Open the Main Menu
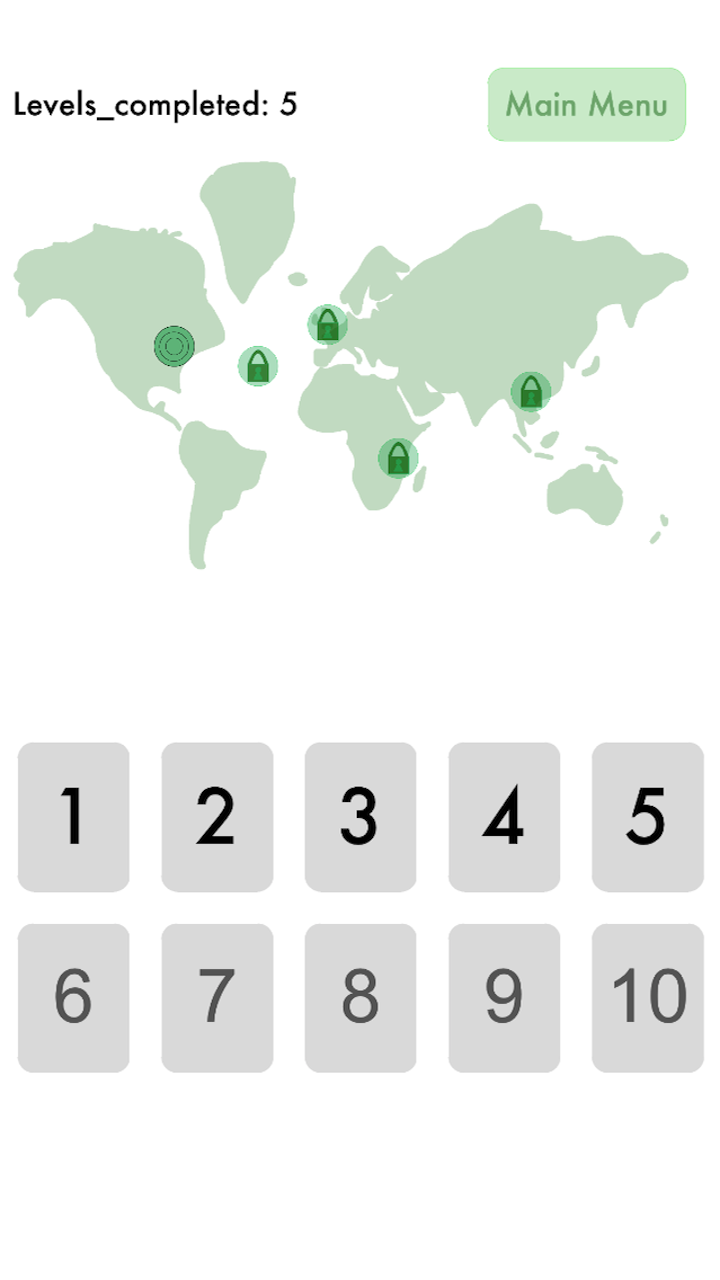 coord(586,104)
